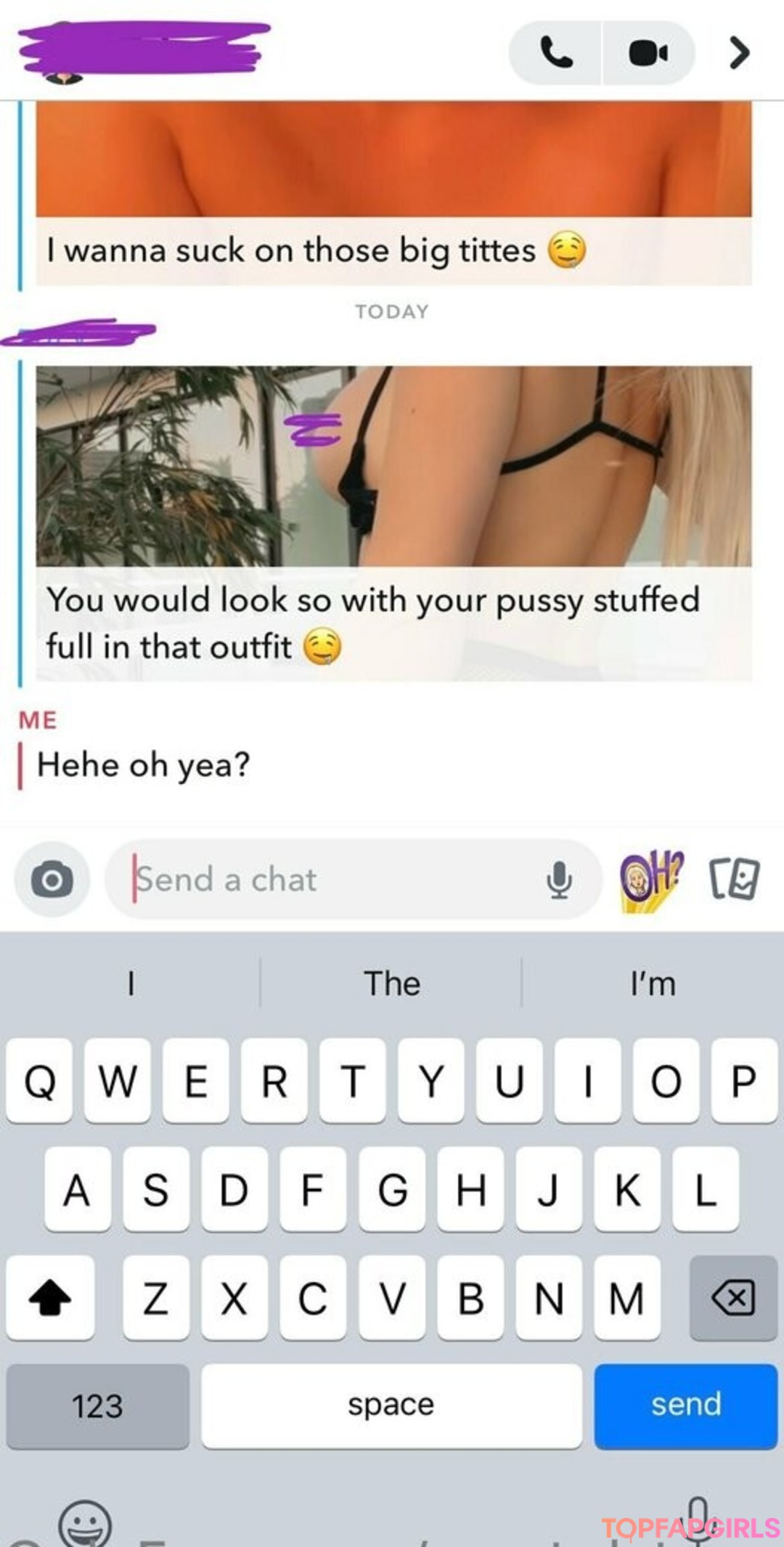Tap the space bar
This screenshot has width=784, height=1547.
[x=391, y=1405]
